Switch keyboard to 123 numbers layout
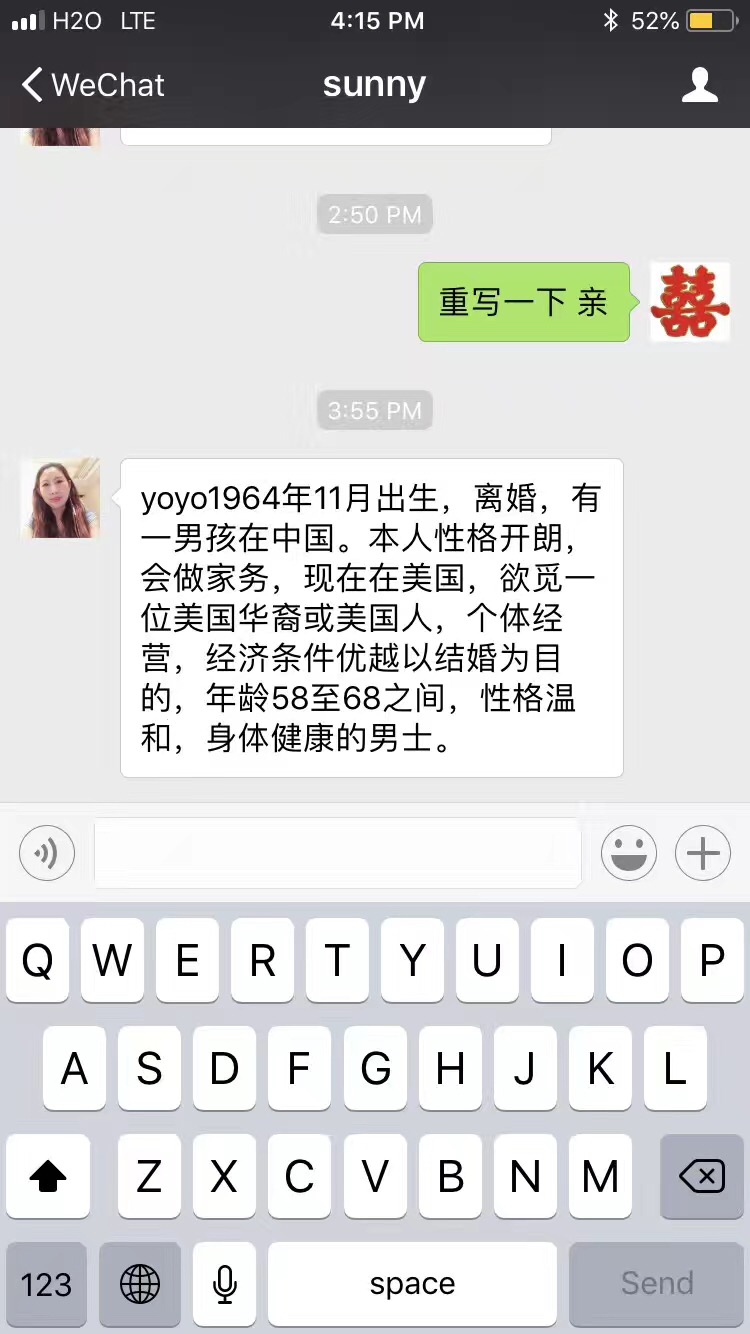The height and width of the screenshot is (1334, 750). click(46, 1284)
